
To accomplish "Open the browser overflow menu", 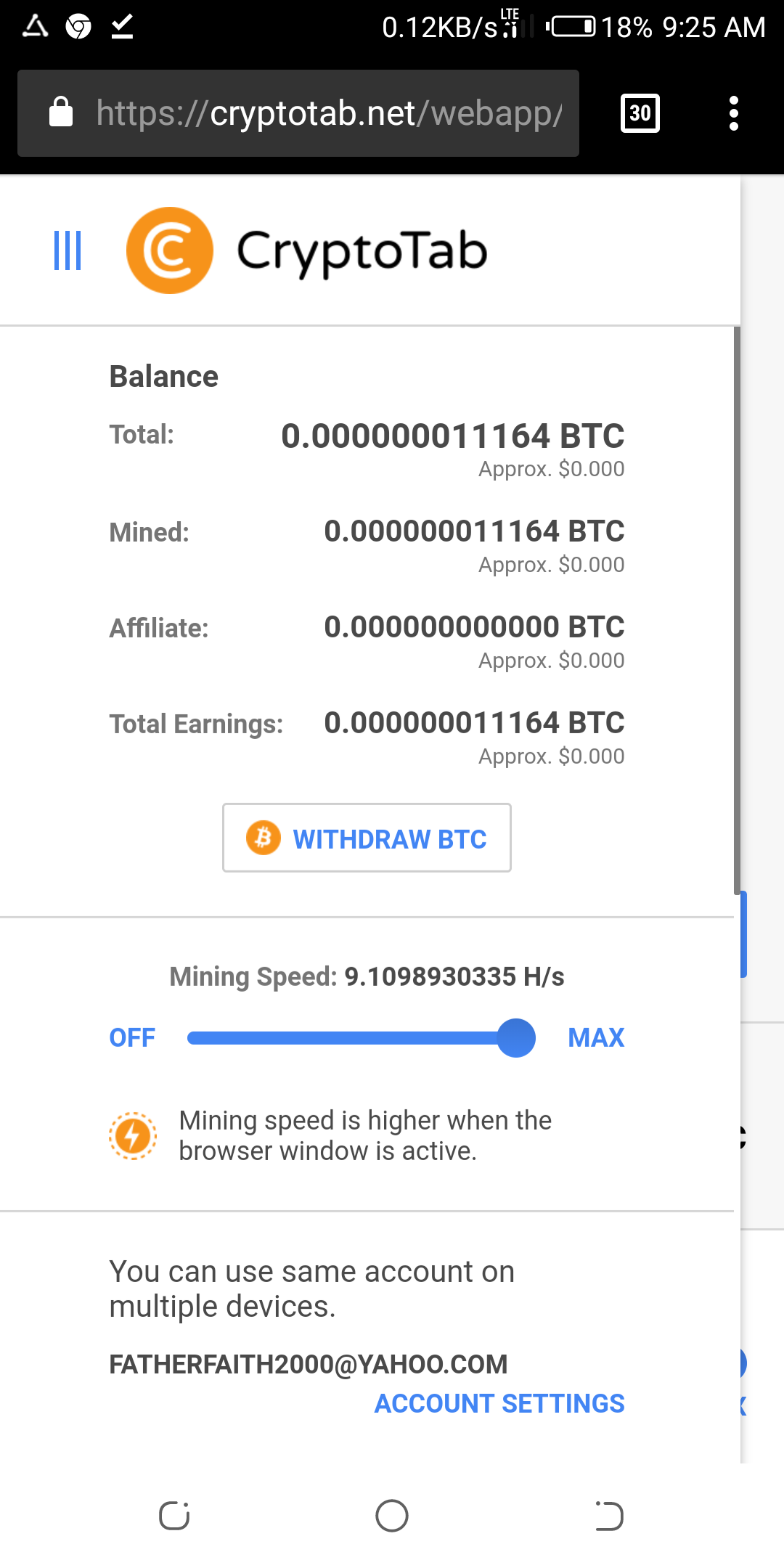I will [x=733, y=113].
